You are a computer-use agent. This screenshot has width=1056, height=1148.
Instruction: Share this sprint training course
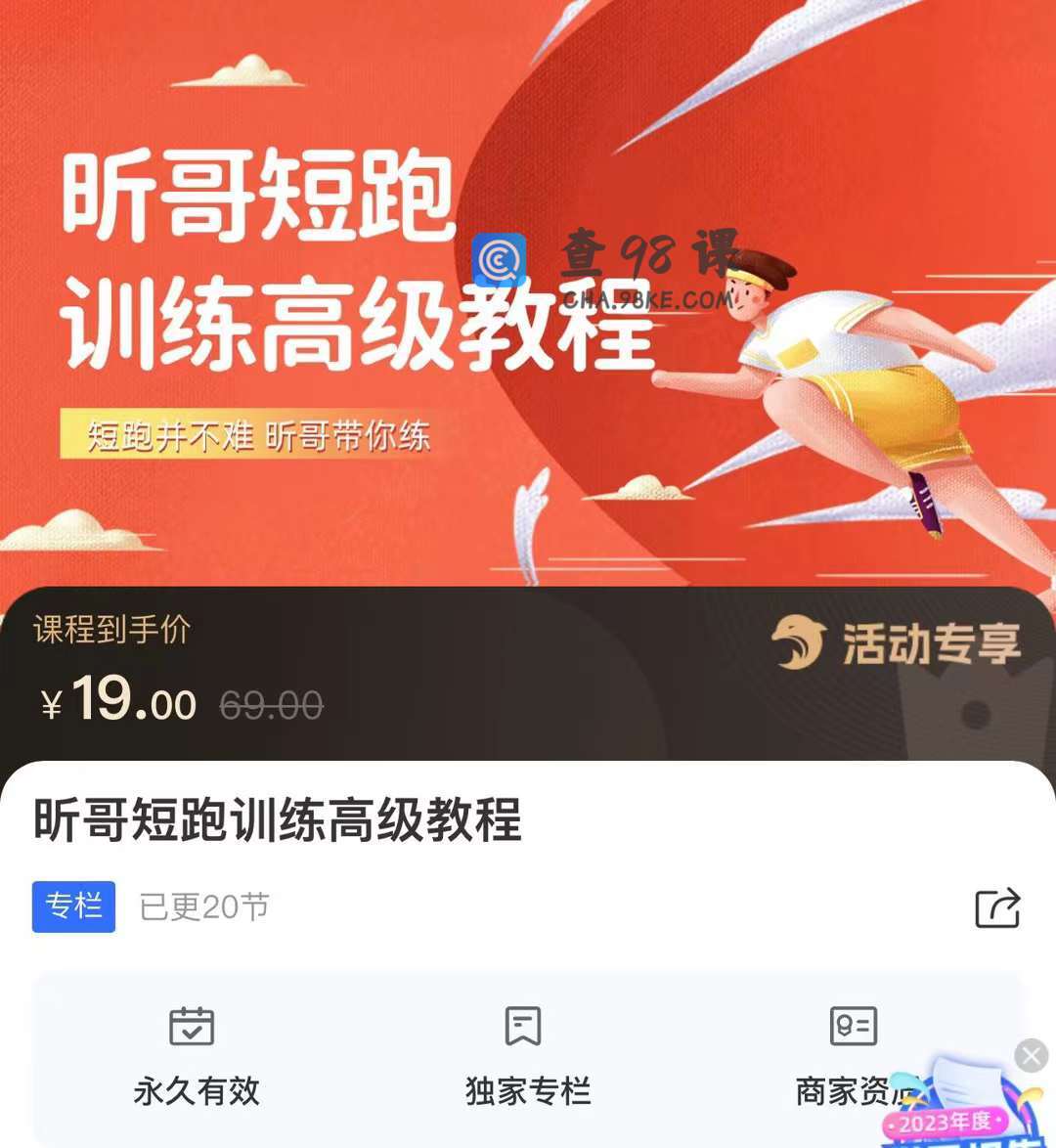point(997,907)
